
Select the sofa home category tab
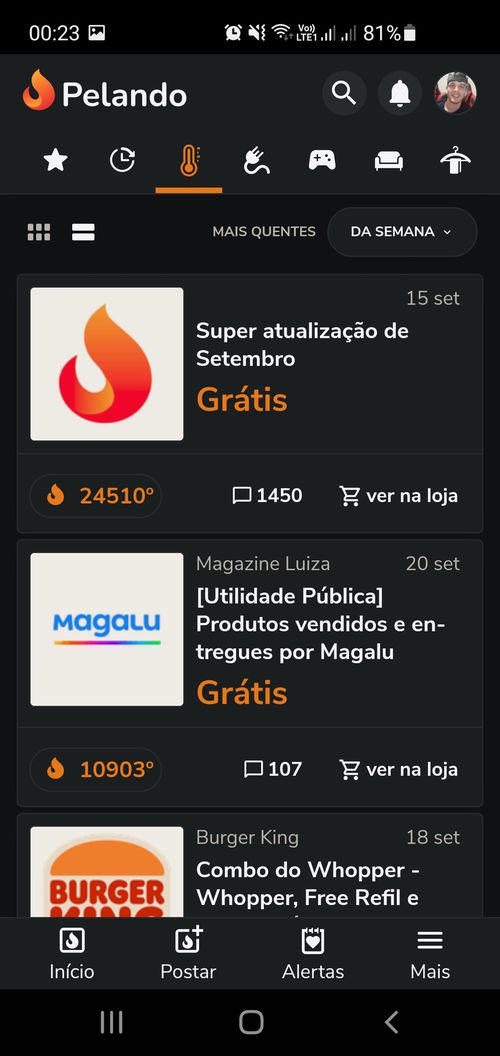pyautogui.click(x=389, y=160)
